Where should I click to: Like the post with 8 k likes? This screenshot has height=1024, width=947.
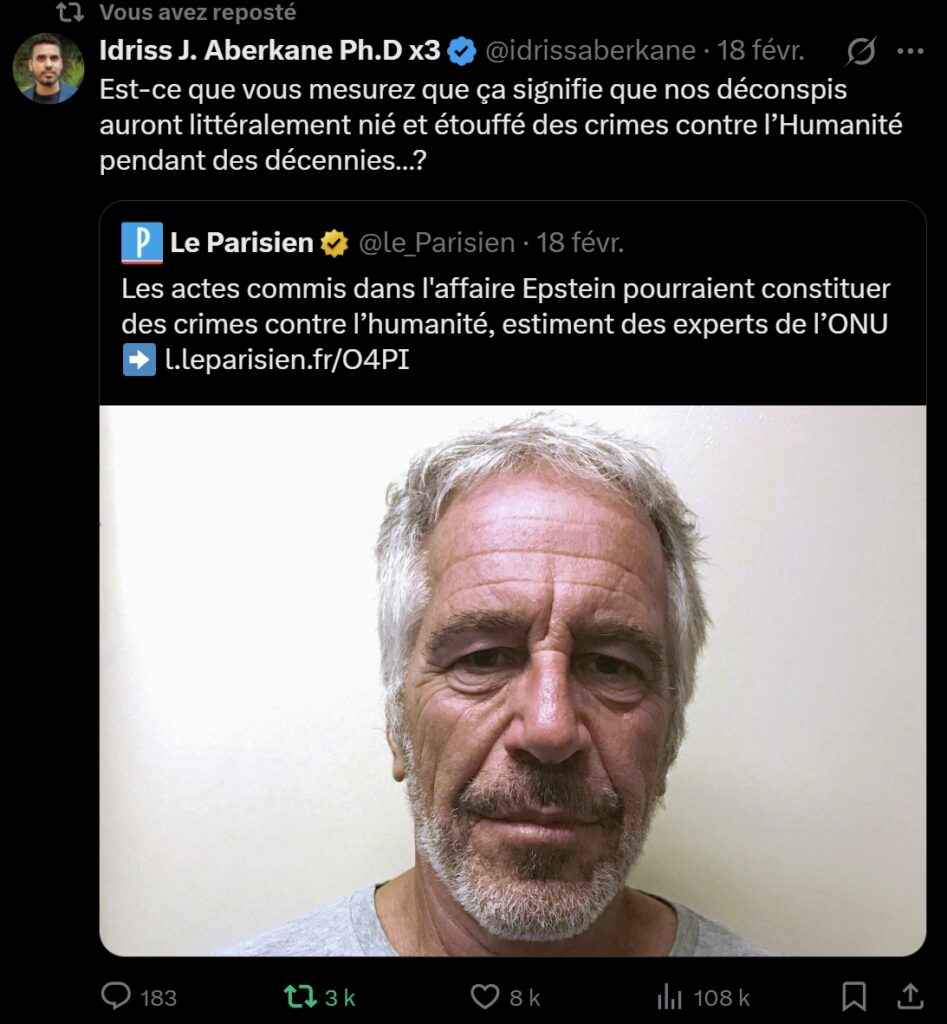click(x=485, y=996)
